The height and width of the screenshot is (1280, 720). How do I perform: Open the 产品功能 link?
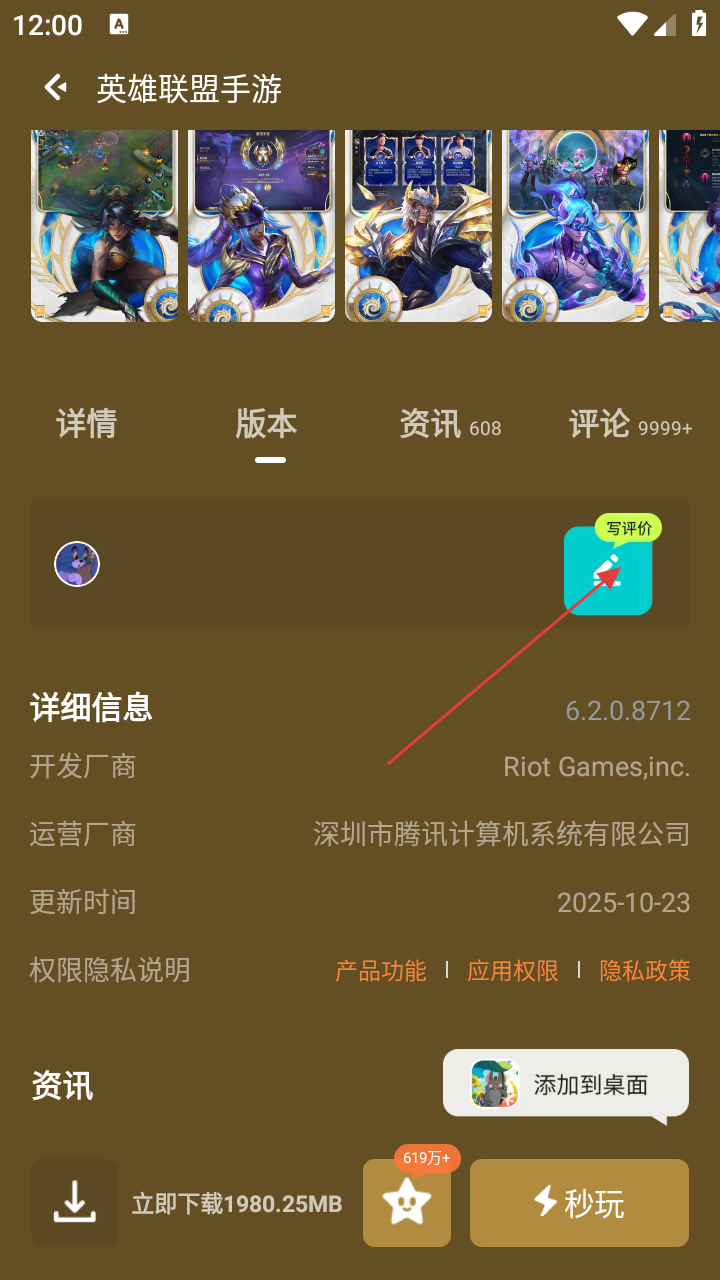pyautogui.click(x=381, y=970)
